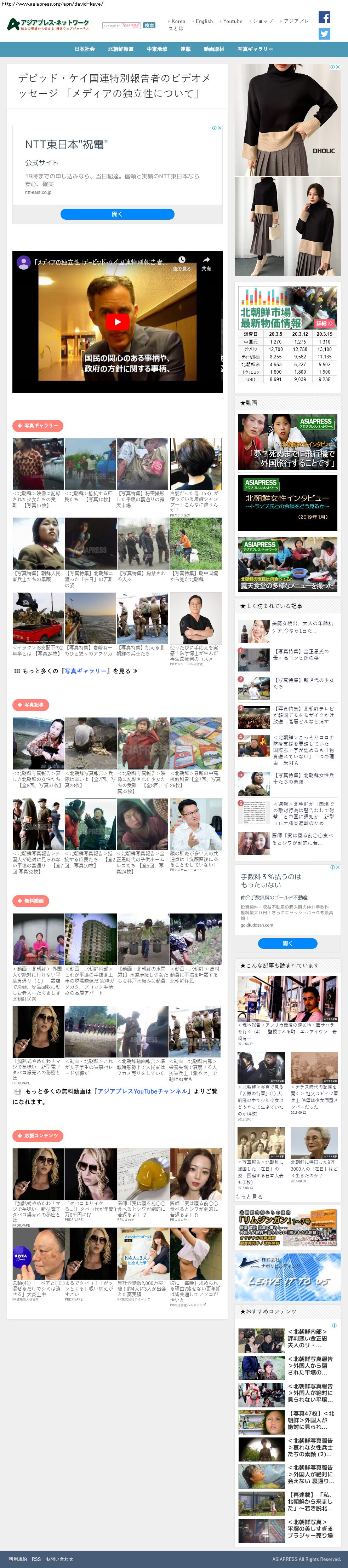The image size is (348, 1568).
Task: Tap the 検索 search button
Action: click(x=149, y=25)
